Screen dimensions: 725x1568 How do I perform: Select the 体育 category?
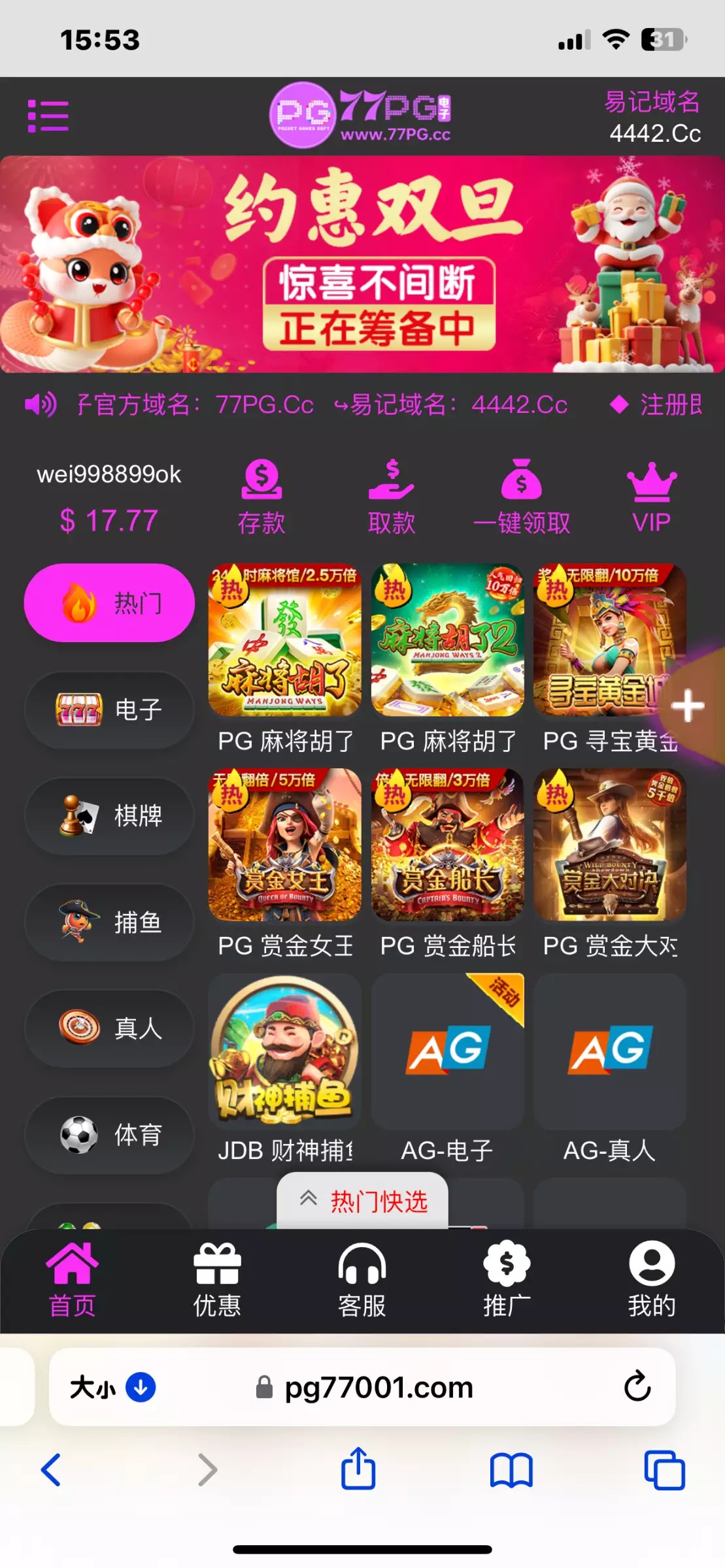point(109,1135)
